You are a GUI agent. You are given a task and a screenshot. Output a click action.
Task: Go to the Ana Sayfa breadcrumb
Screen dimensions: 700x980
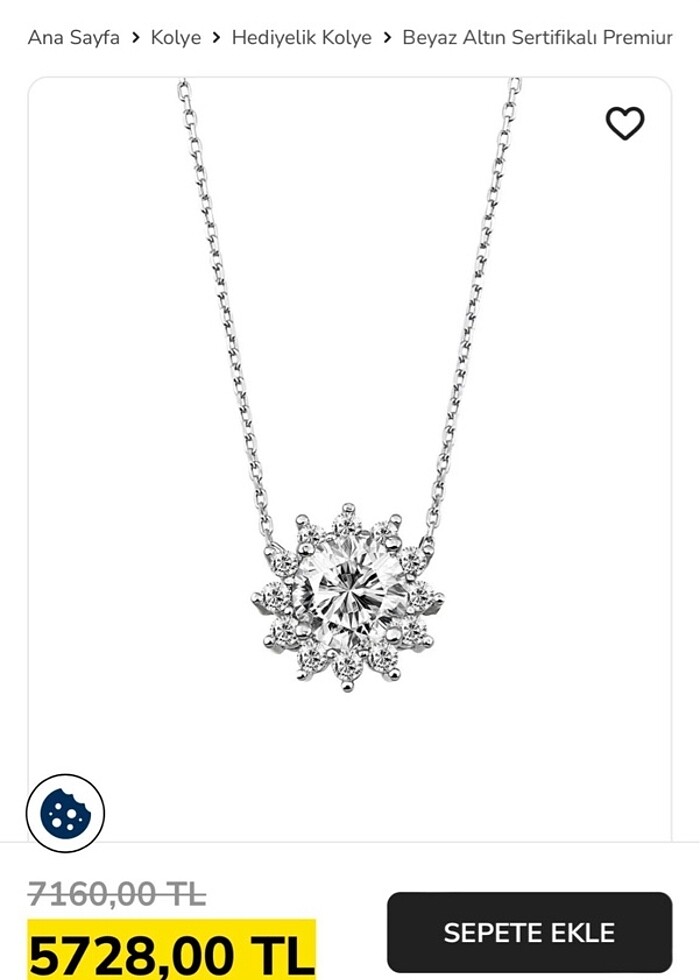click(73, 38)
